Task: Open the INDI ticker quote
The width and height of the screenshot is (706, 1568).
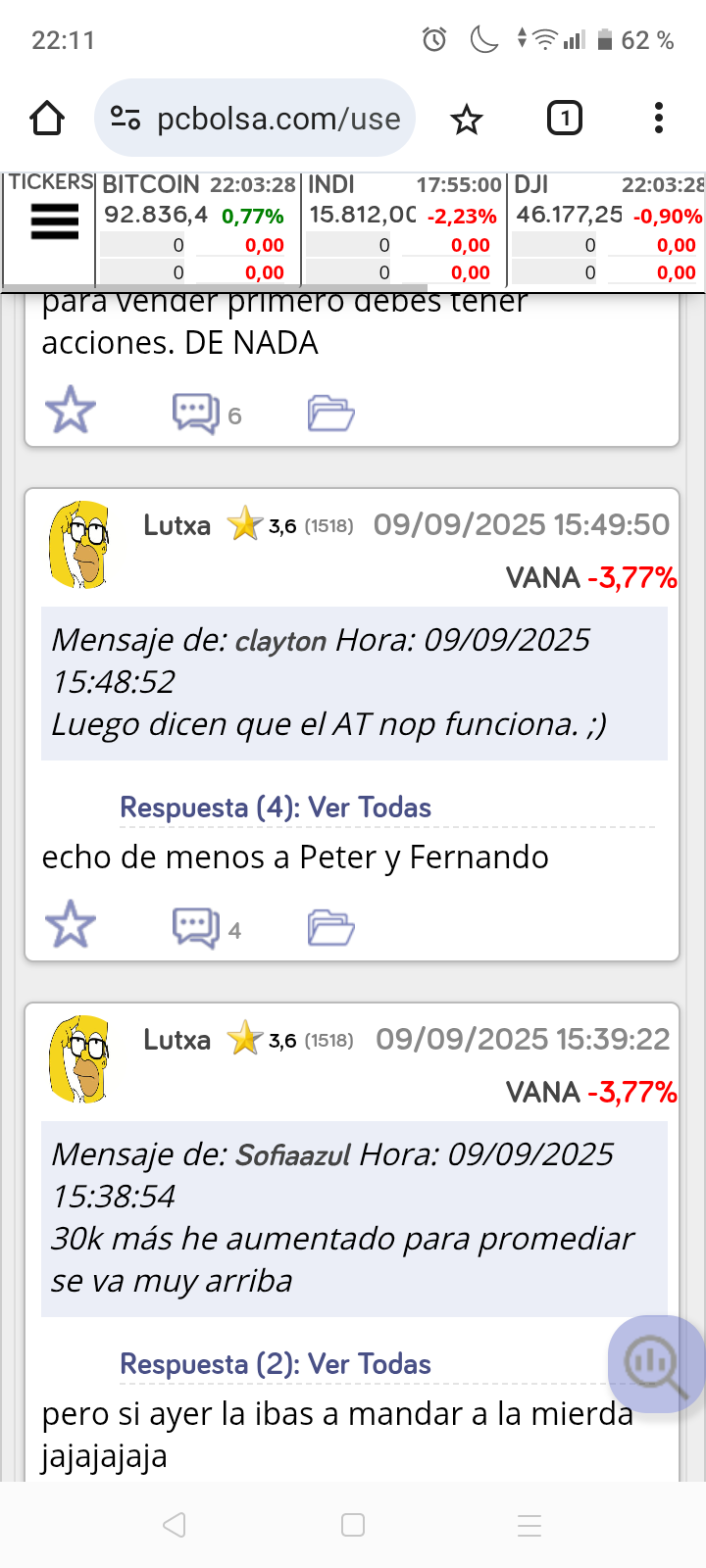Action: 331,184
